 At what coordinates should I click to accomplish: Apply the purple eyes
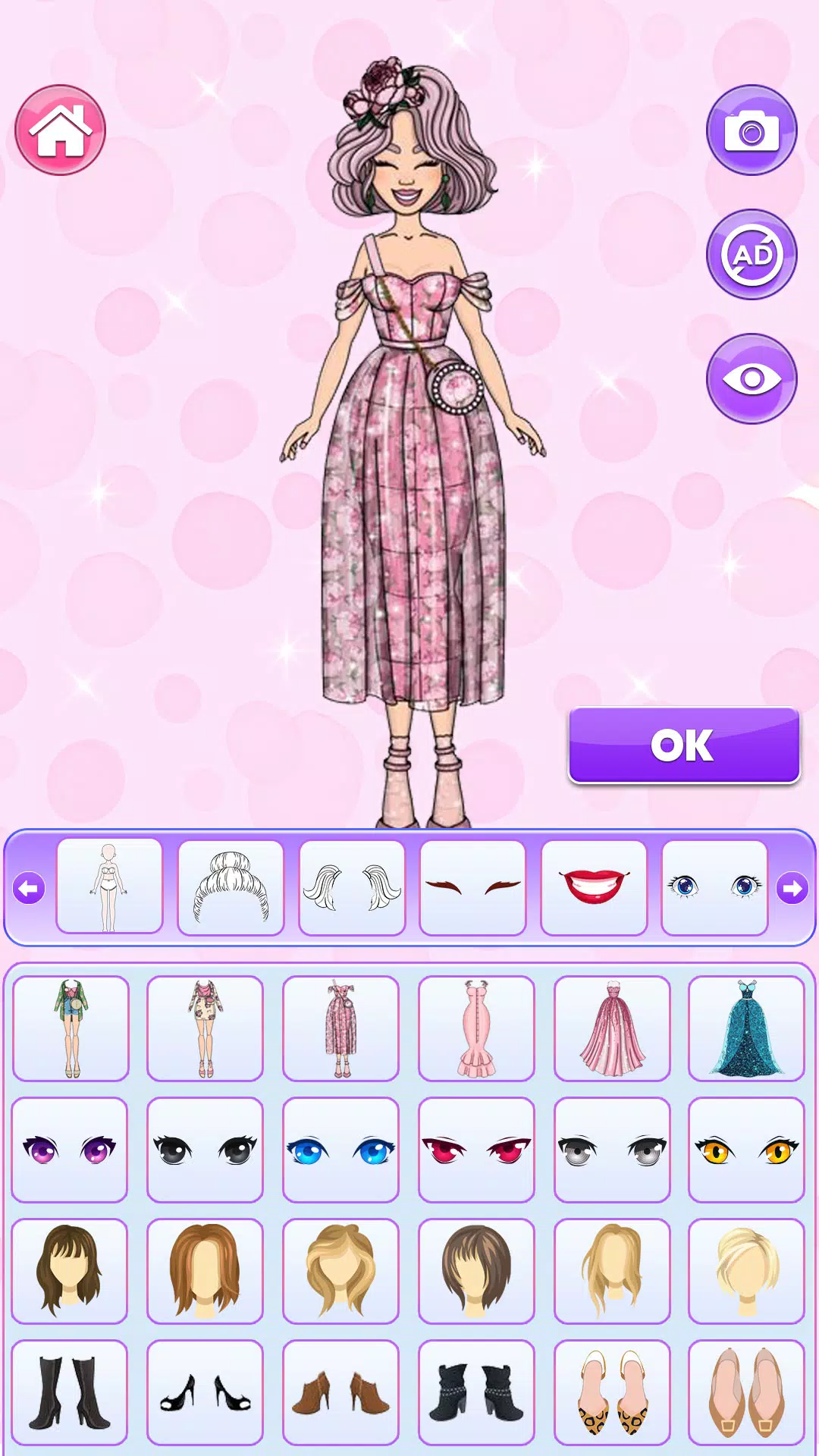click(x=70, y=1150)
